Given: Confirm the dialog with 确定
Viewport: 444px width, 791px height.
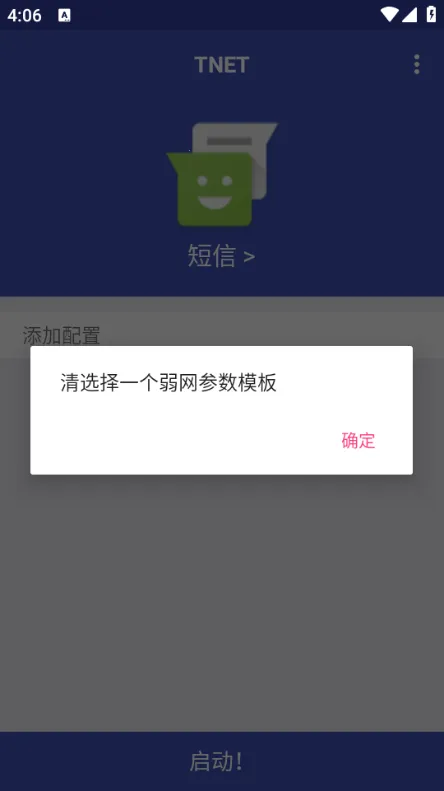Looking at the screenshot, I should point(358,440).
